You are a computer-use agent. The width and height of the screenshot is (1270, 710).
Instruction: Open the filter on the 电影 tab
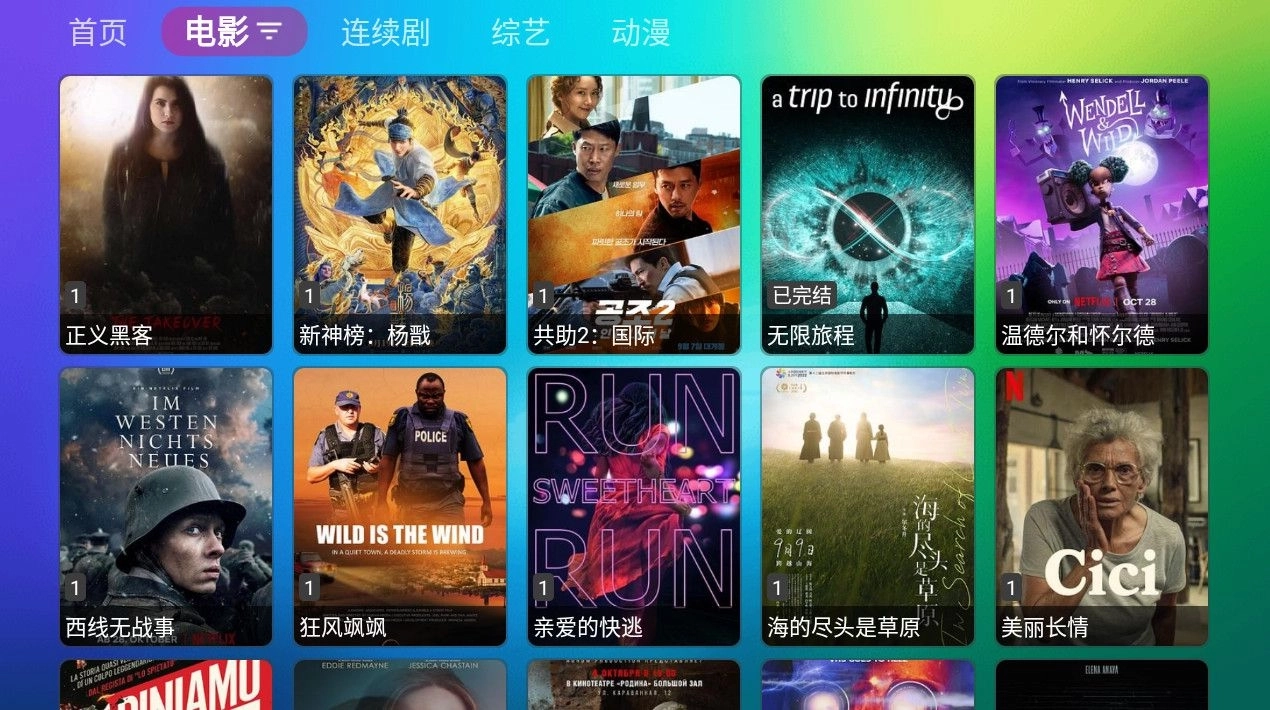click(x=270, y=32)
